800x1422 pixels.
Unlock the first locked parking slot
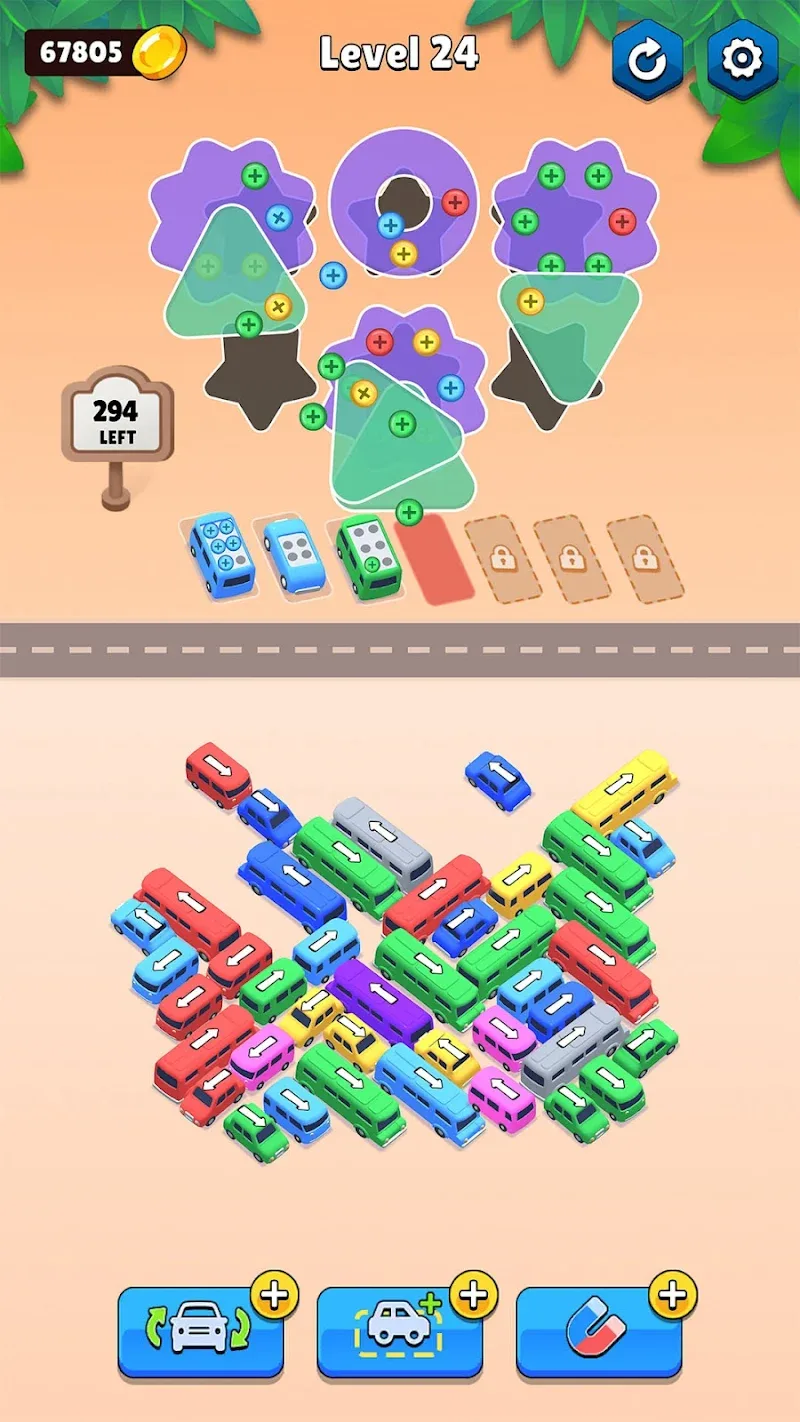500,560
